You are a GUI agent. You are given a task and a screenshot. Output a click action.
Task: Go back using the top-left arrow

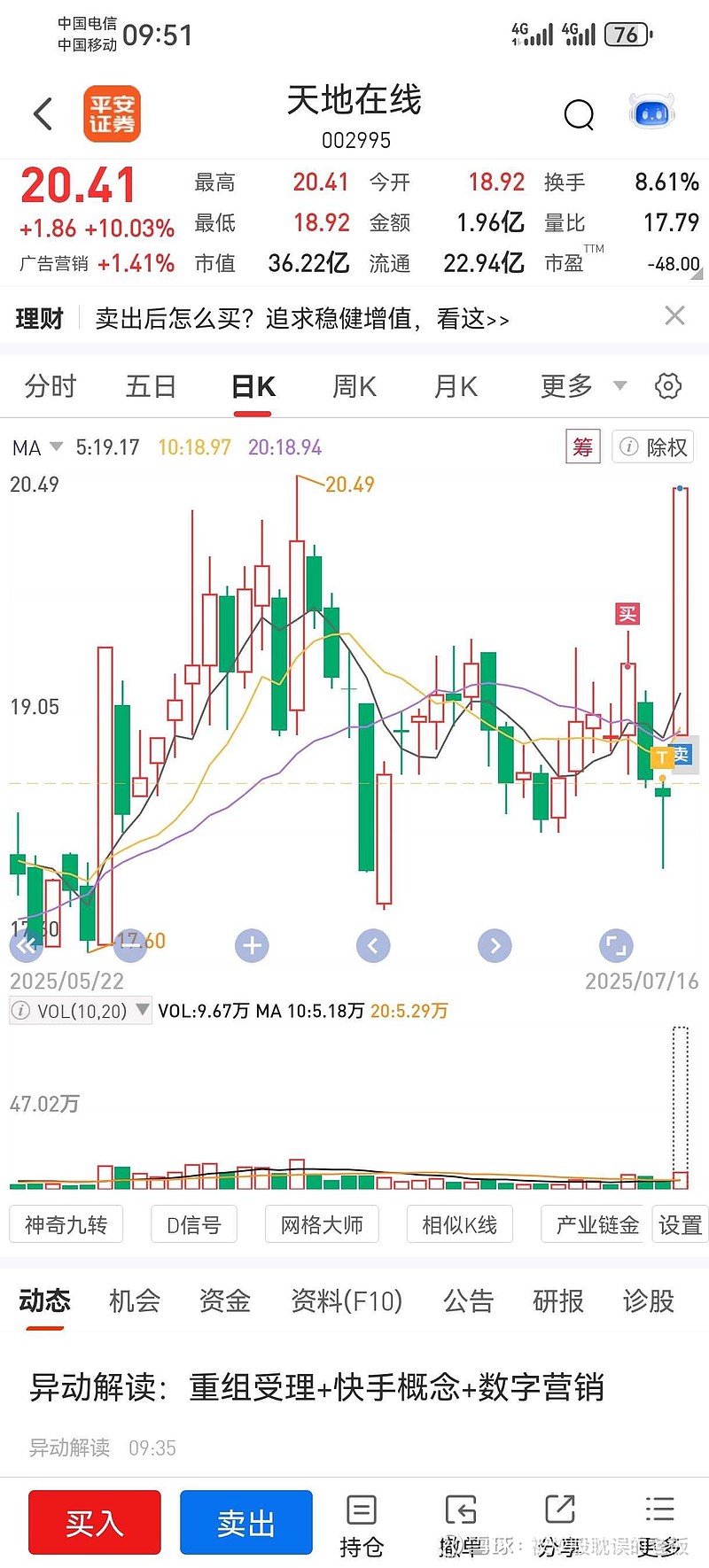point(43,114)
